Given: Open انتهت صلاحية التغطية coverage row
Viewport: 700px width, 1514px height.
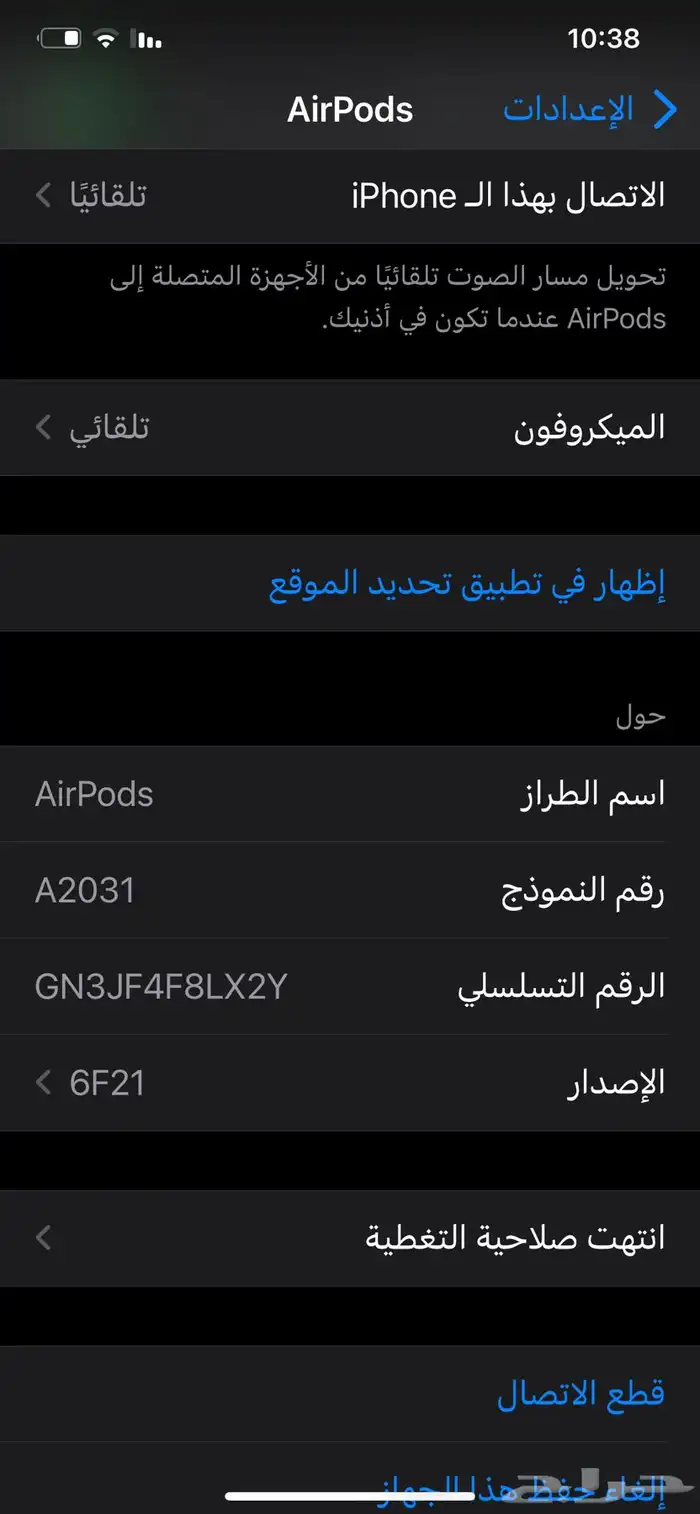Looking at the screenshot, I should pyautogui.click(x=350, y=1238).
